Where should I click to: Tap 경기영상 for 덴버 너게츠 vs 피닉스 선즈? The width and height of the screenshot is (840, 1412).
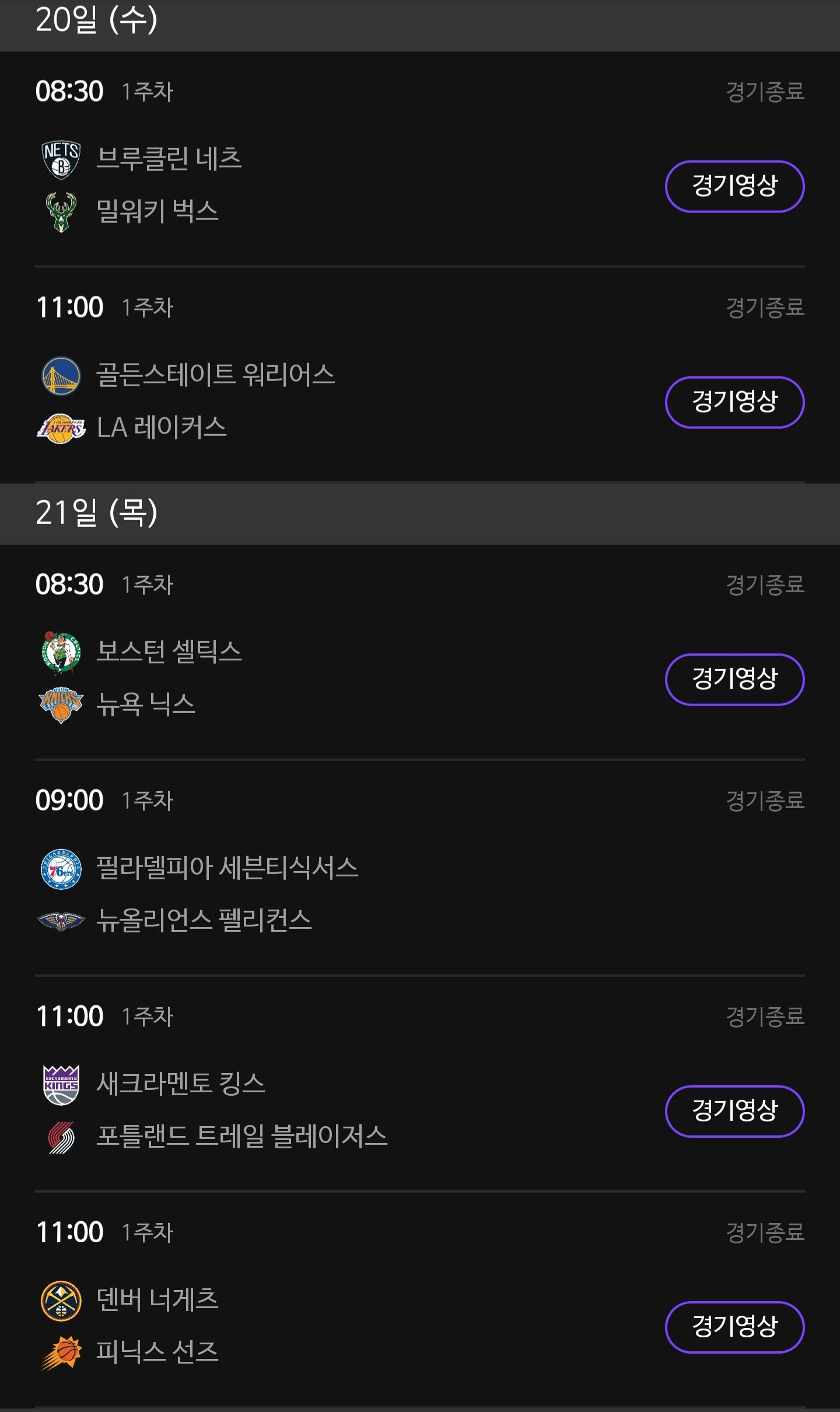[734, 1327]
